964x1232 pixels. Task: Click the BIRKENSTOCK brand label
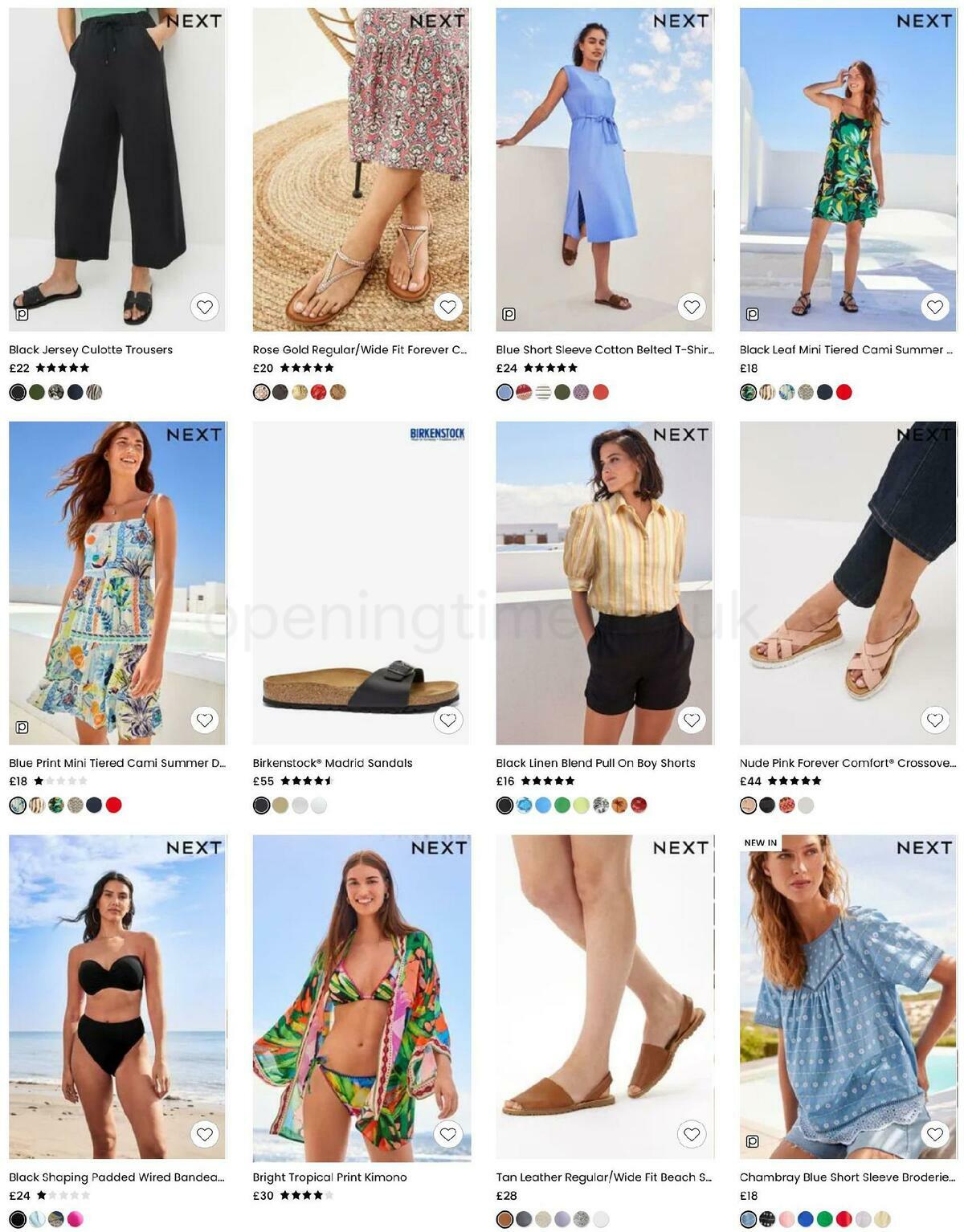pyautogui.click(x=436, y=431)
